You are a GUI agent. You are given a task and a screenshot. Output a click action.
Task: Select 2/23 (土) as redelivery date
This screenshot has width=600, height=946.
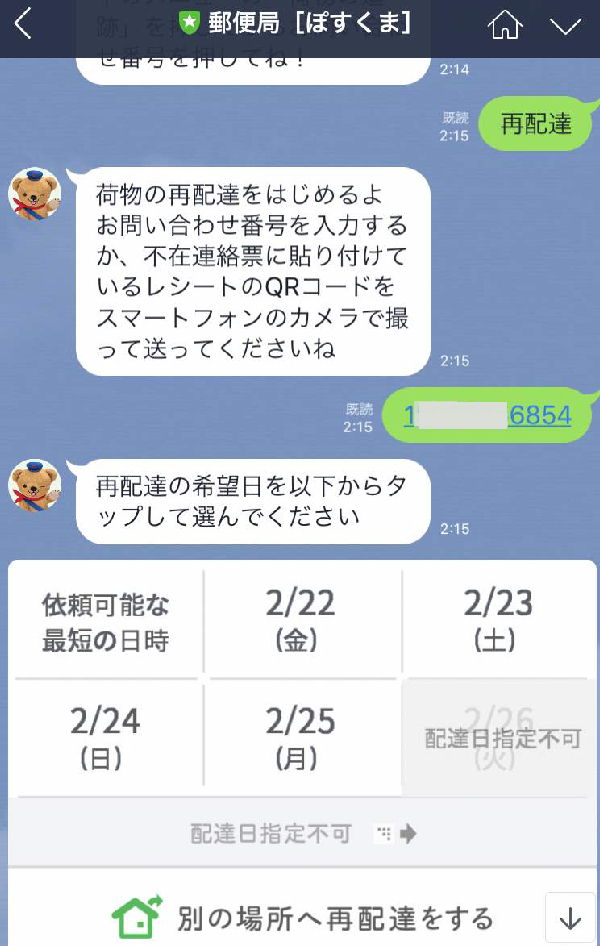pyautogui.click(x=498, y=620)
